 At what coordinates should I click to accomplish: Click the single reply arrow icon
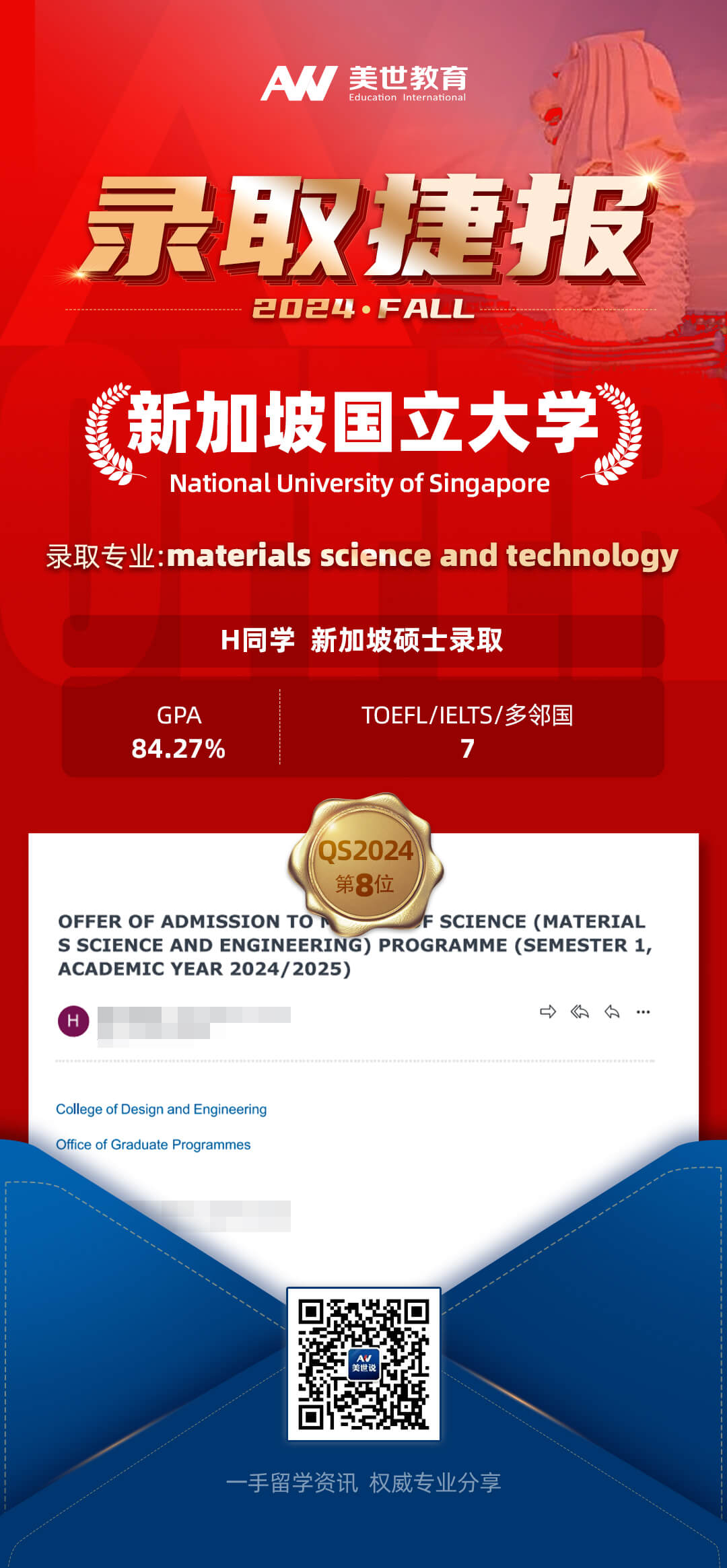pyautogui.click(x=611, y=1011)
